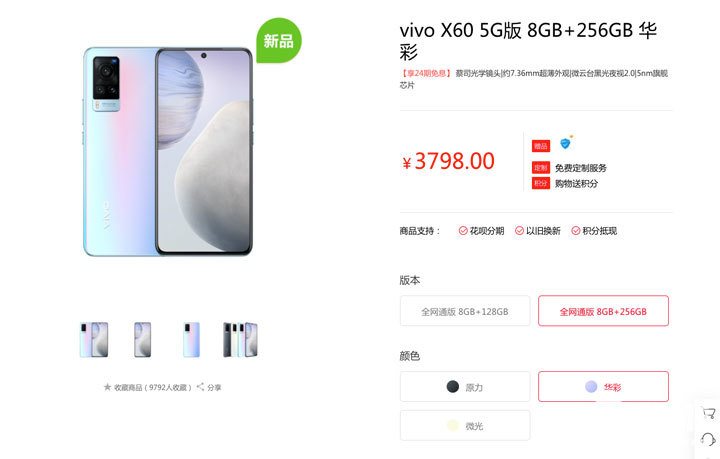
Task: Choose the 华彩 color option
Action: tap(603, 386)
